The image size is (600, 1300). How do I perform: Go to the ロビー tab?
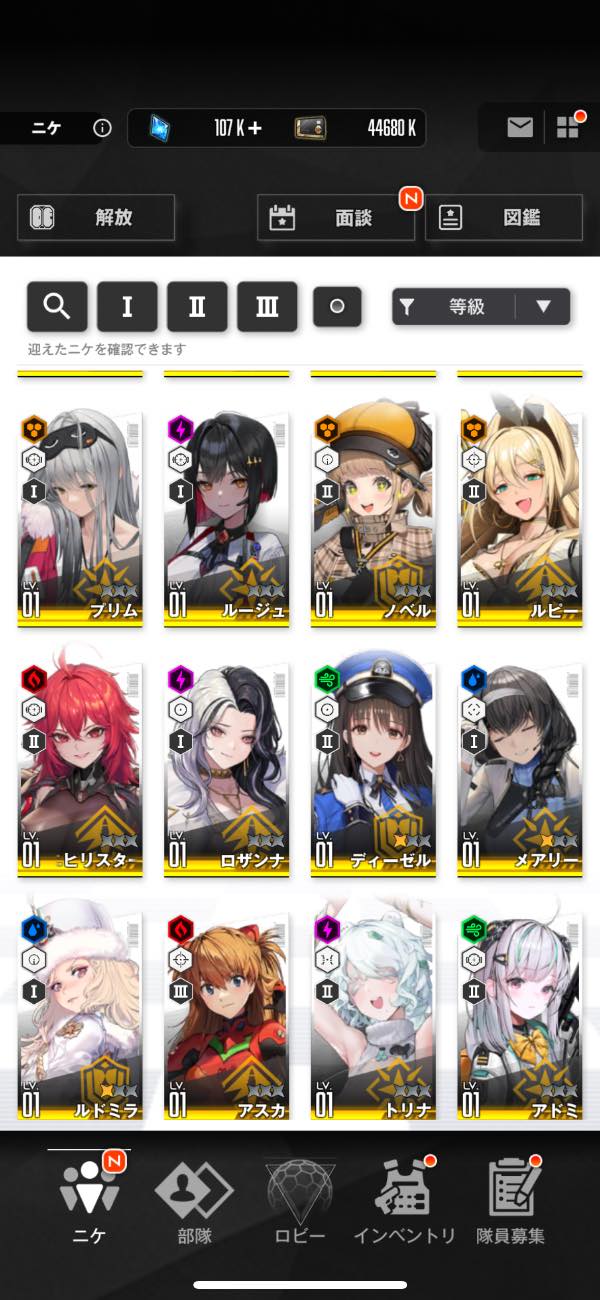[300, 1200]
